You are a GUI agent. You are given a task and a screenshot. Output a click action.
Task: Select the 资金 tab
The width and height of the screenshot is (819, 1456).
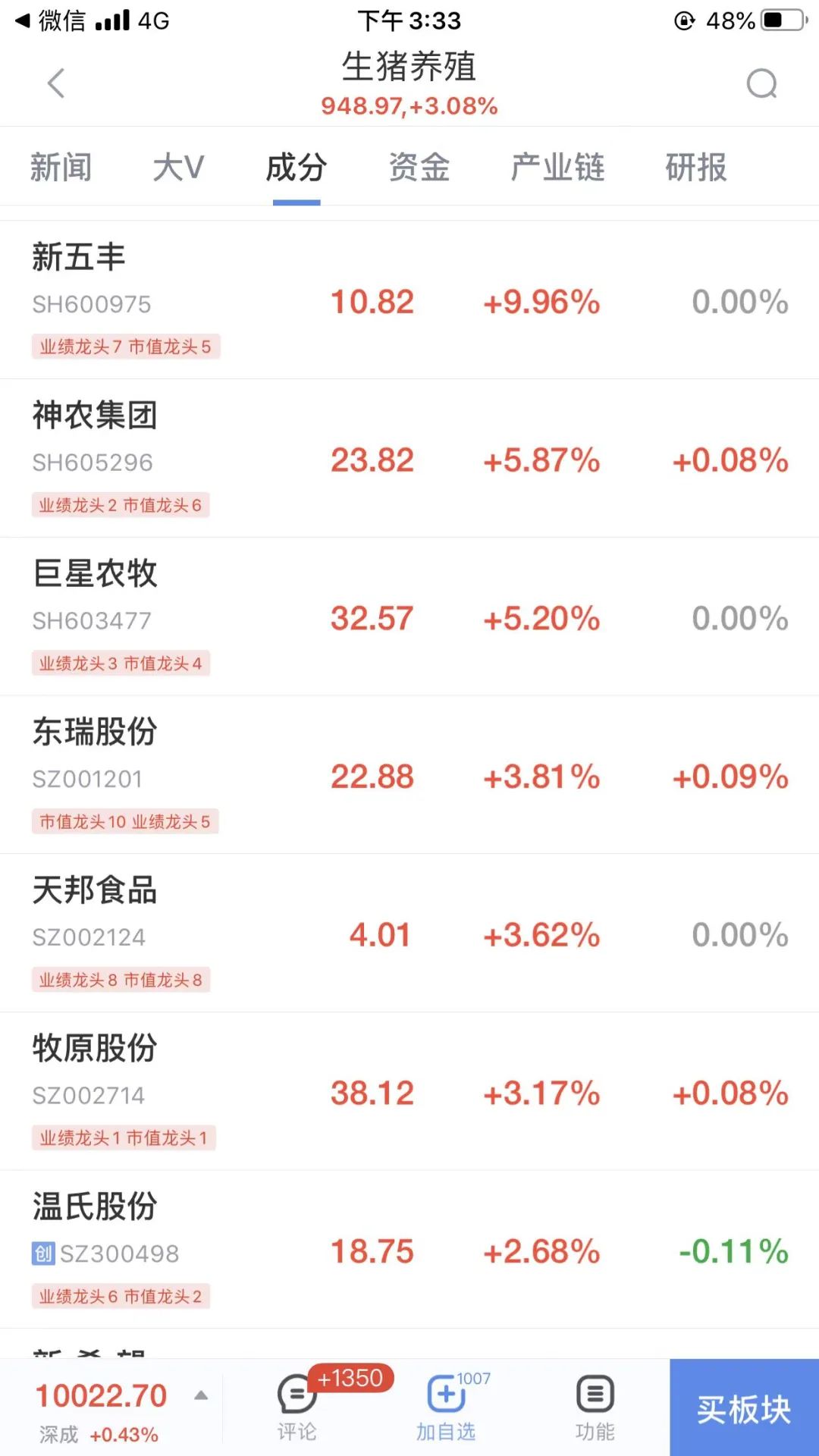point(419,167)
